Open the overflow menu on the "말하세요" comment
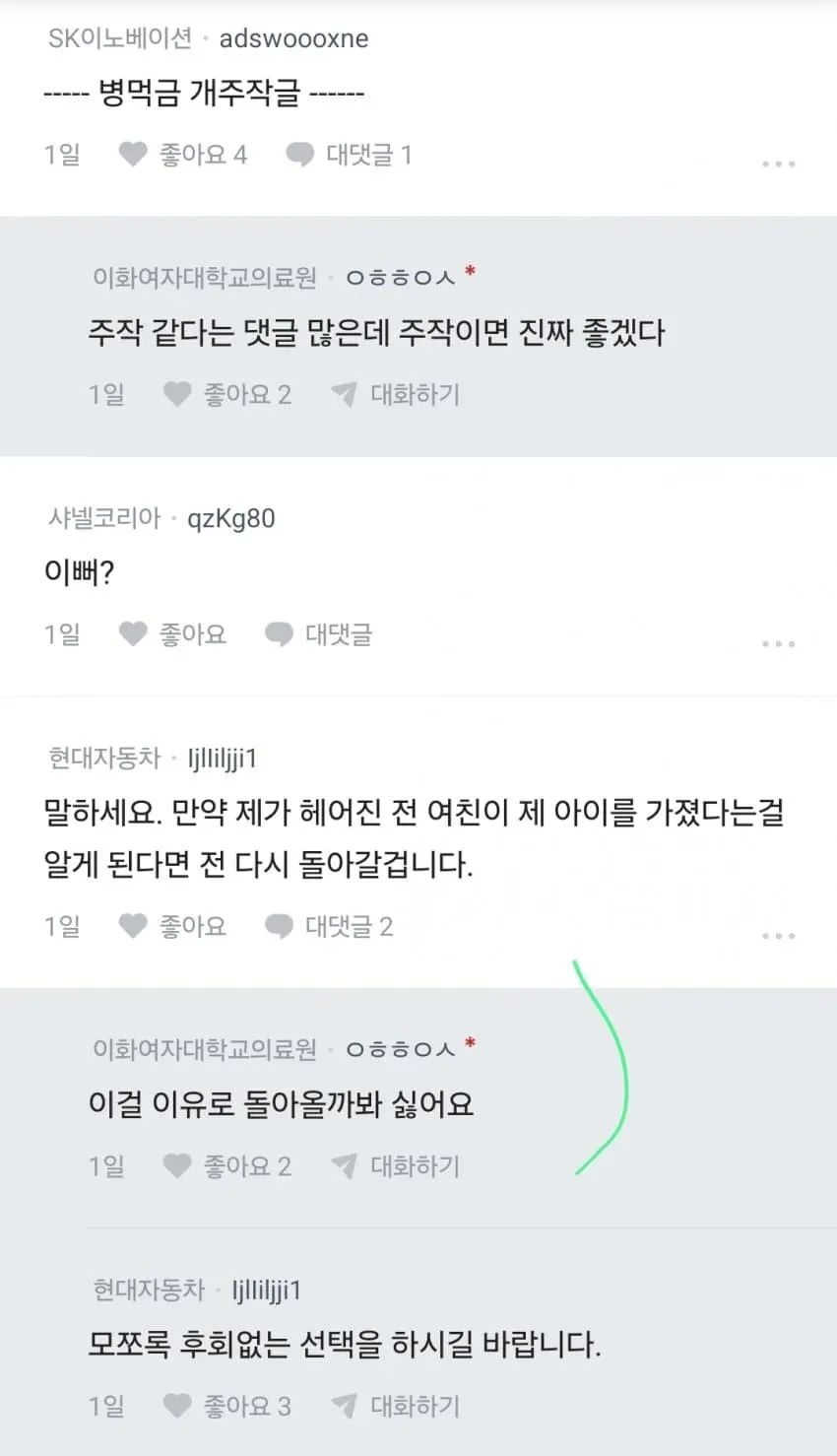Screen dimensions: 837x1456 778,935
